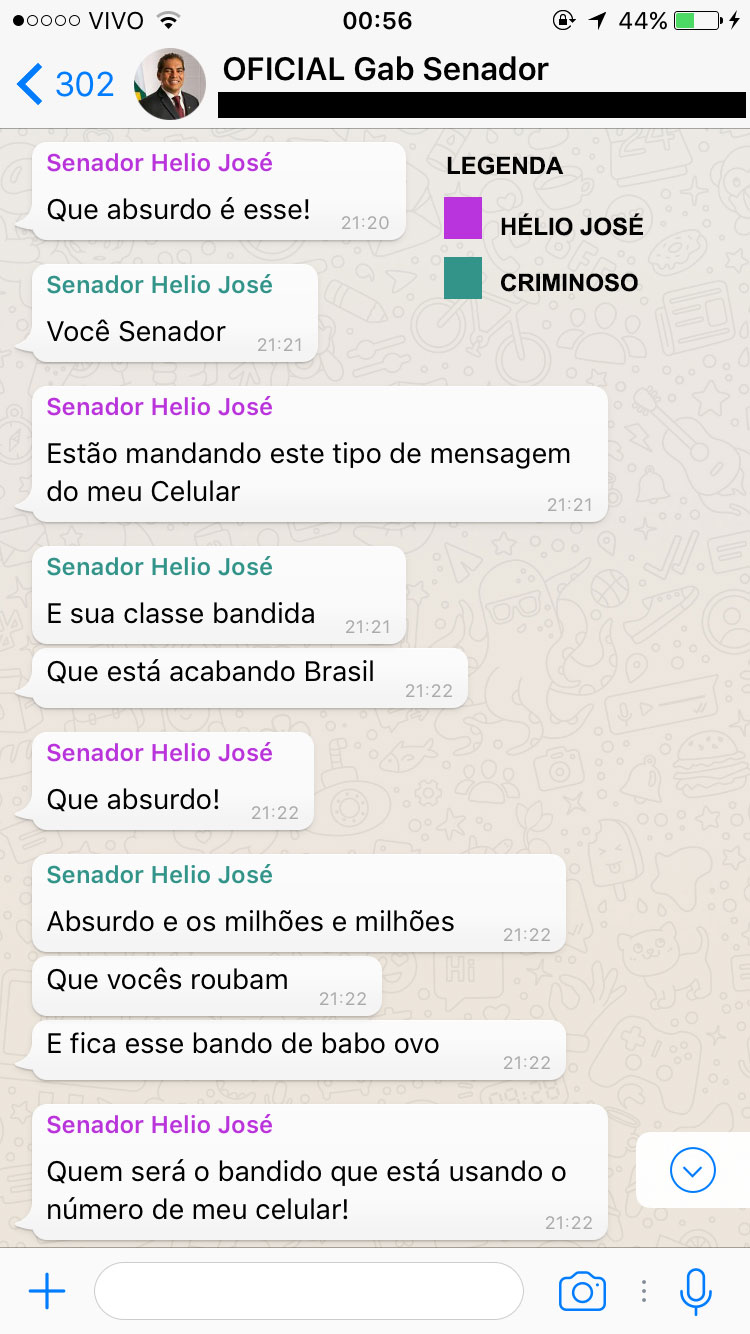The image size is (750, 1334).
Task: Open OFICIAL Gab Senador group info
Action: point(385,70)
